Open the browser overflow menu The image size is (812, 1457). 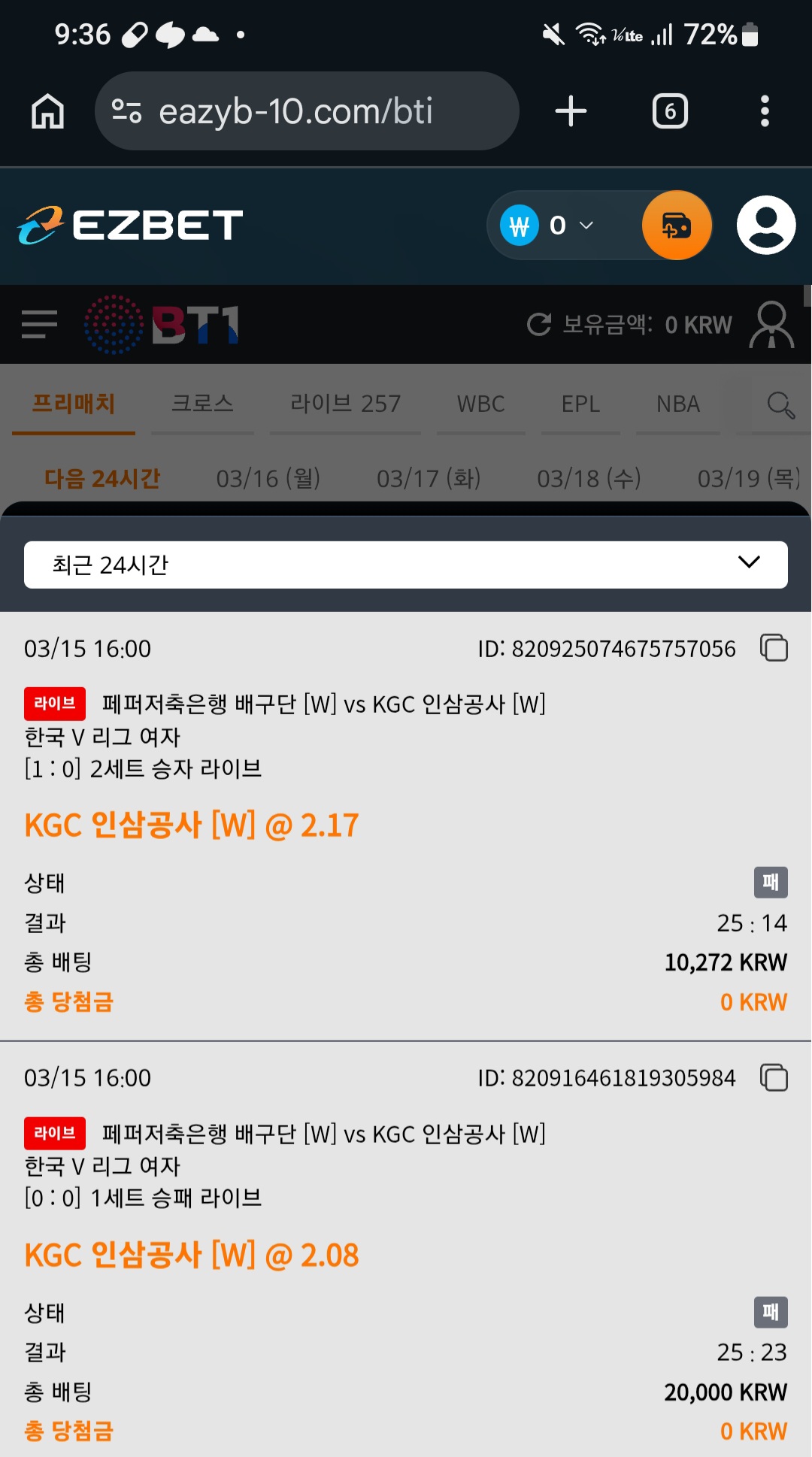click(765, 111)
